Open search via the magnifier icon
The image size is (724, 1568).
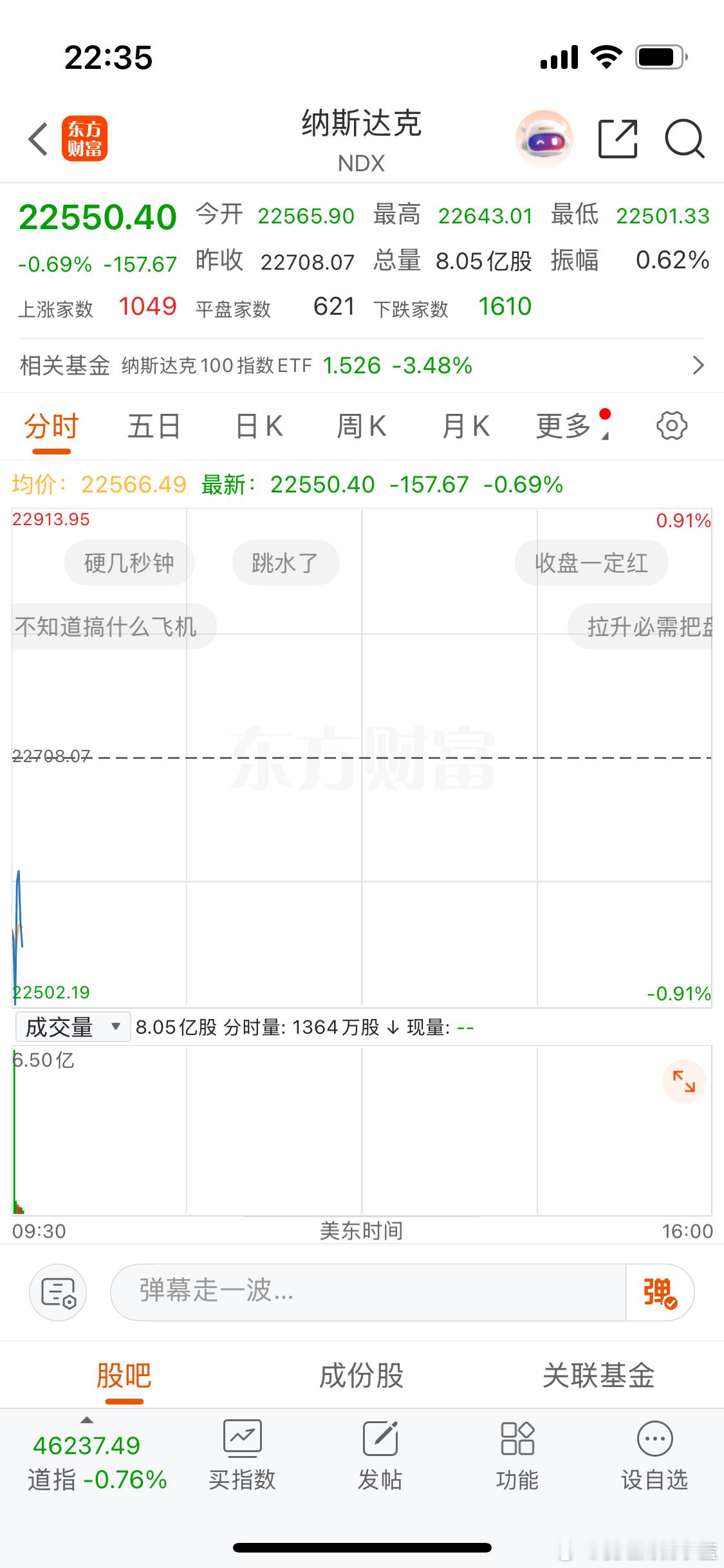[x=683, y=138]
